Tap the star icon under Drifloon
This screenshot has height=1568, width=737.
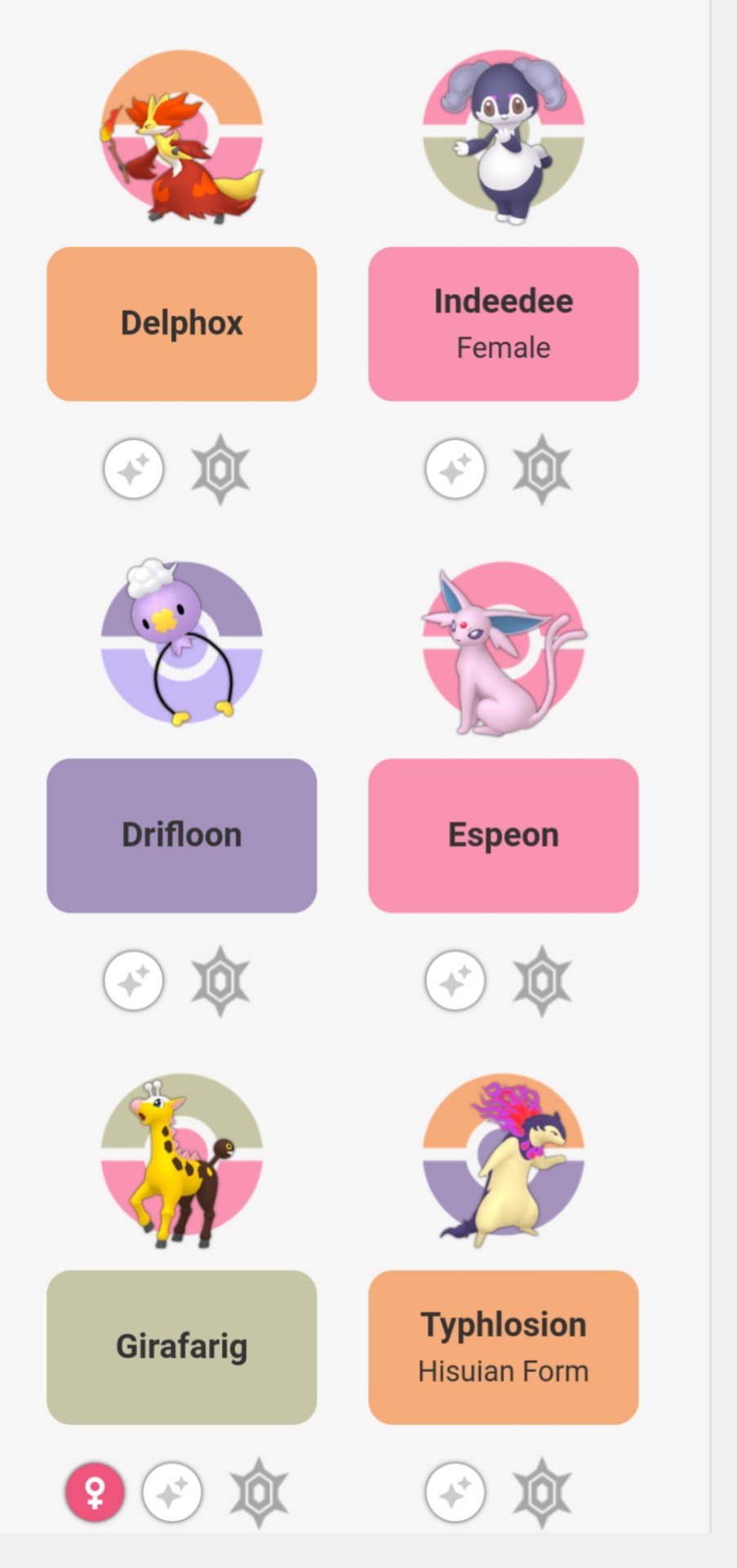tap(220, 981)
